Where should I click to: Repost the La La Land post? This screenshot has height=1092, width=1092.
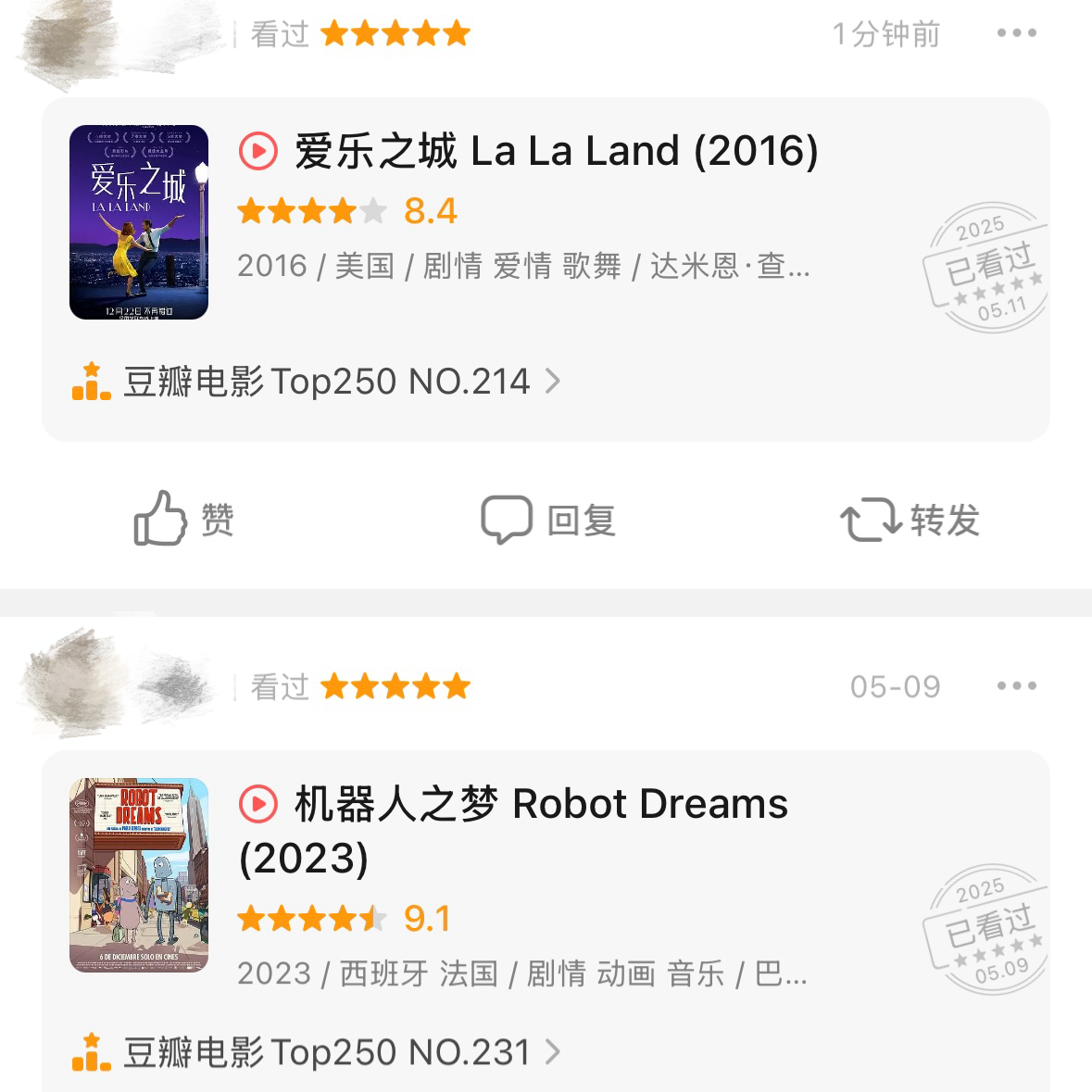pos(910,519)
